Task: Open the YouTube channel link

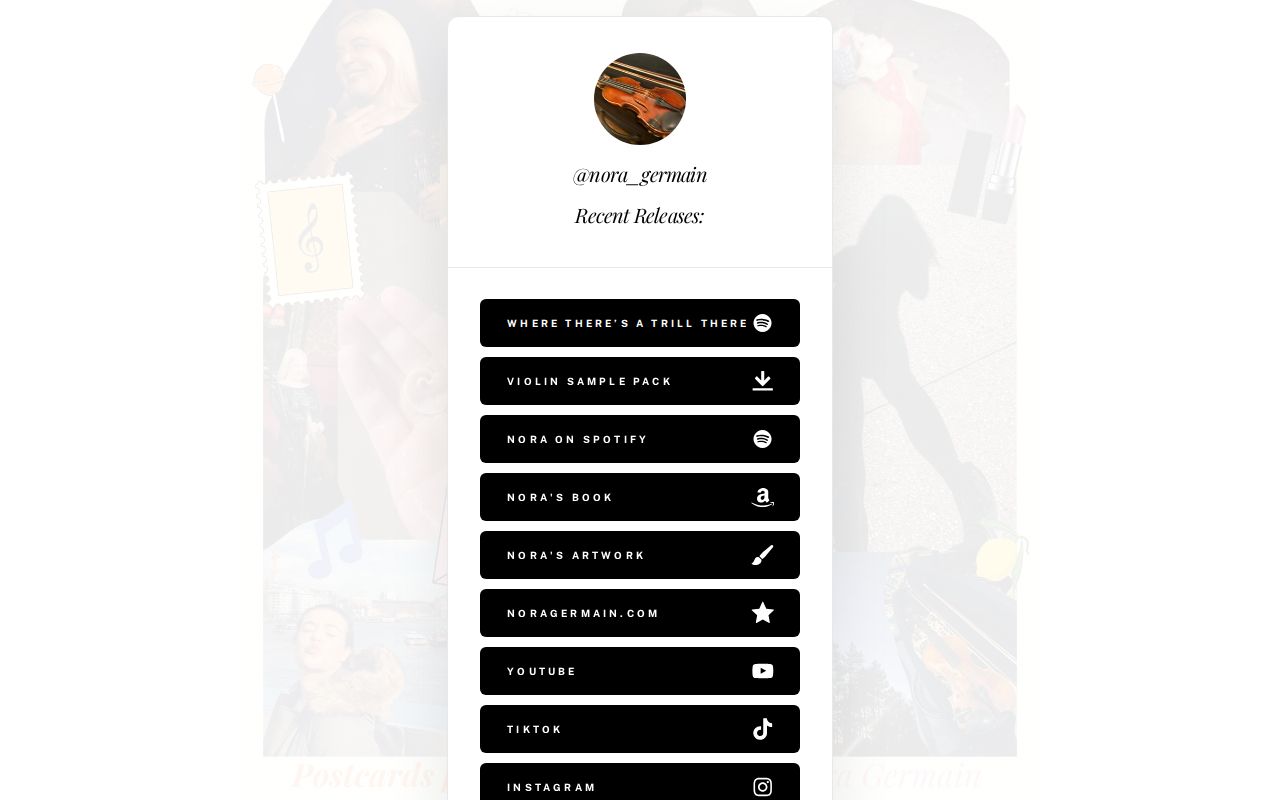Action: tap(639, 671)
